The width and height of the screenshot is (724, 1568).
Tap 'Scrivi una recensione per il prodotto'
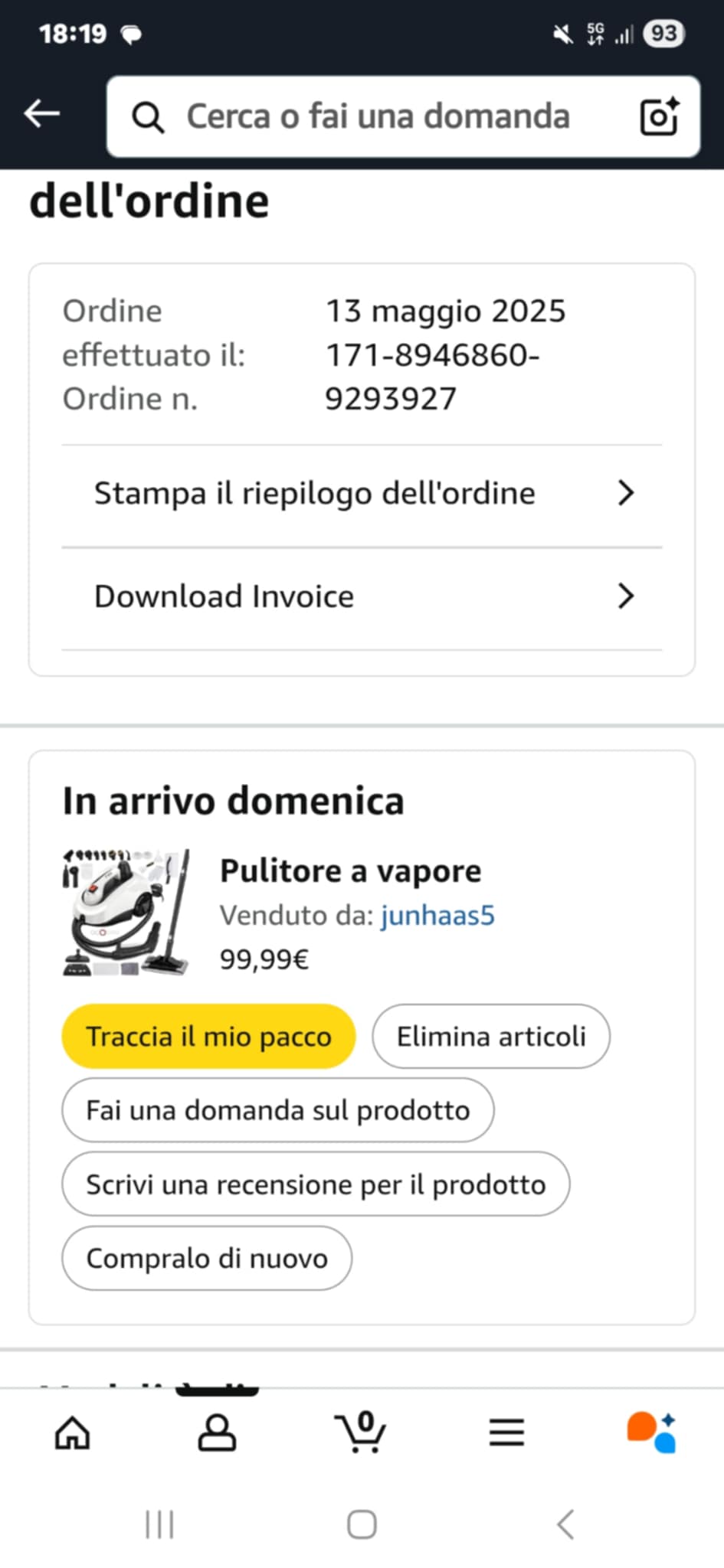[315, 1184]
